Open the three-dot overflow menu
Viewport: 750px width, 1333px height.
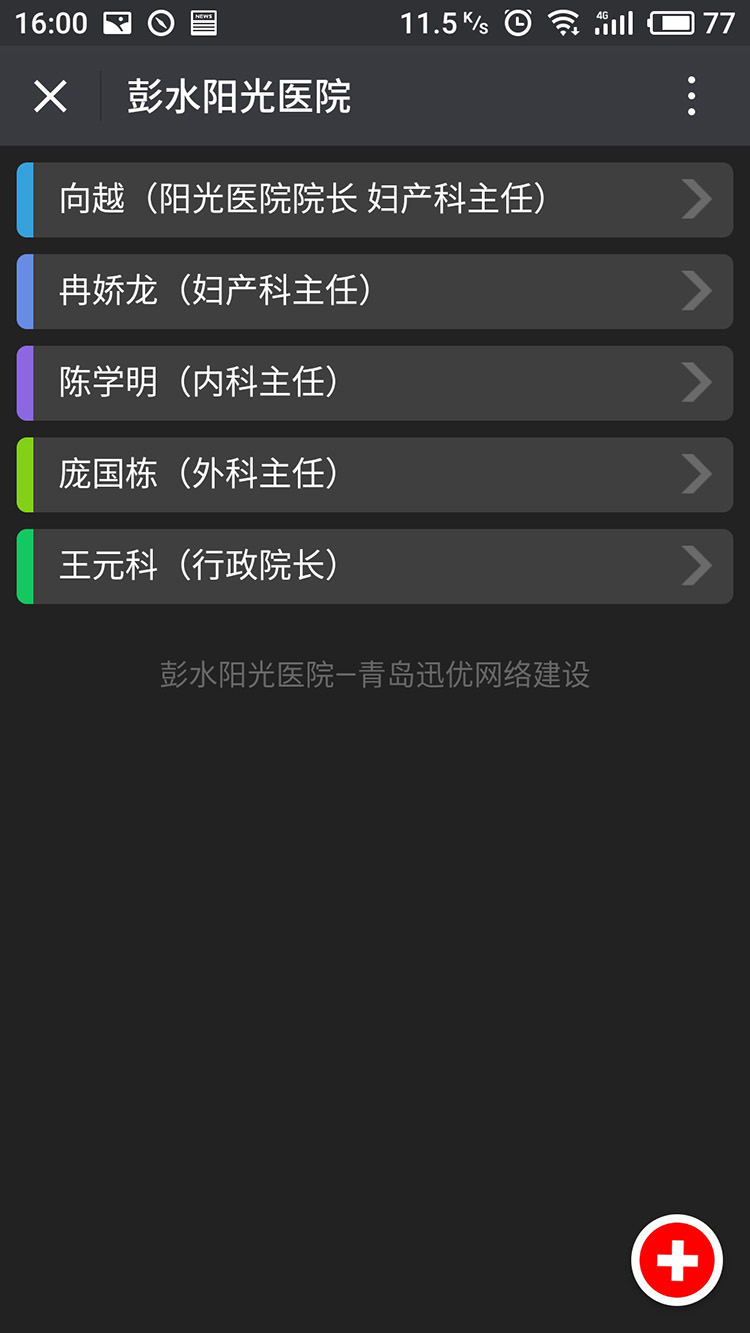pyautogui.click(x=690, y=96)
